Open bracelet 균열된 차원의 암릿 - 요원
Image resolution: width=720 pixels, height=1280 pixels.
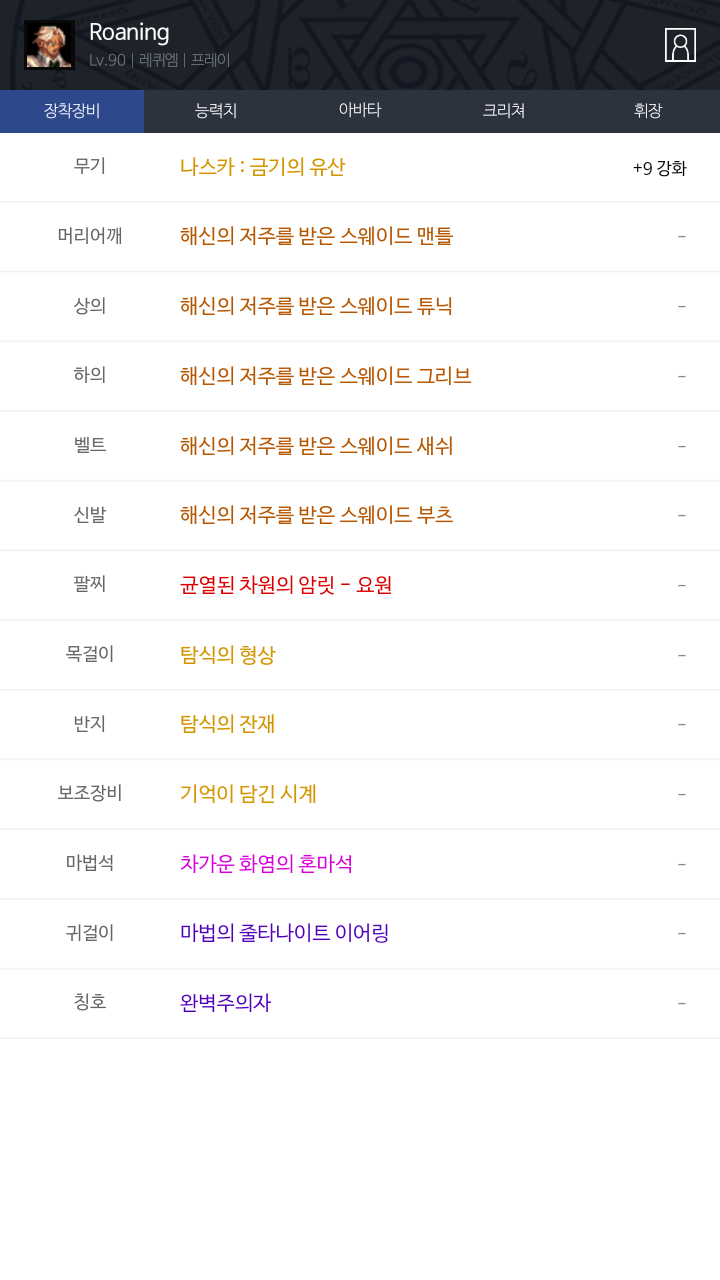point(286,585)
